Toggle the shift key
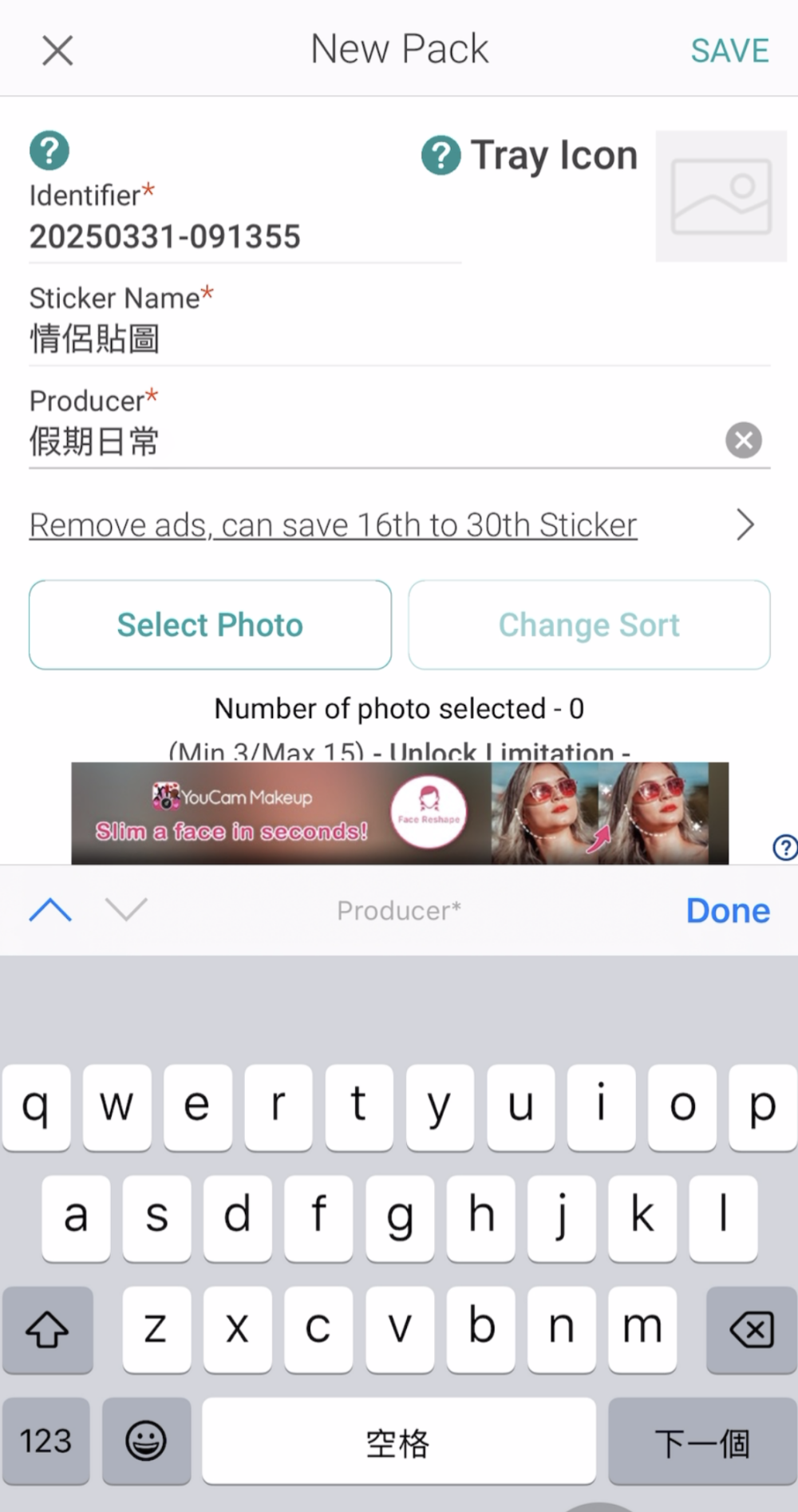The image size is (798, 1512). (x=48, y=1331)
